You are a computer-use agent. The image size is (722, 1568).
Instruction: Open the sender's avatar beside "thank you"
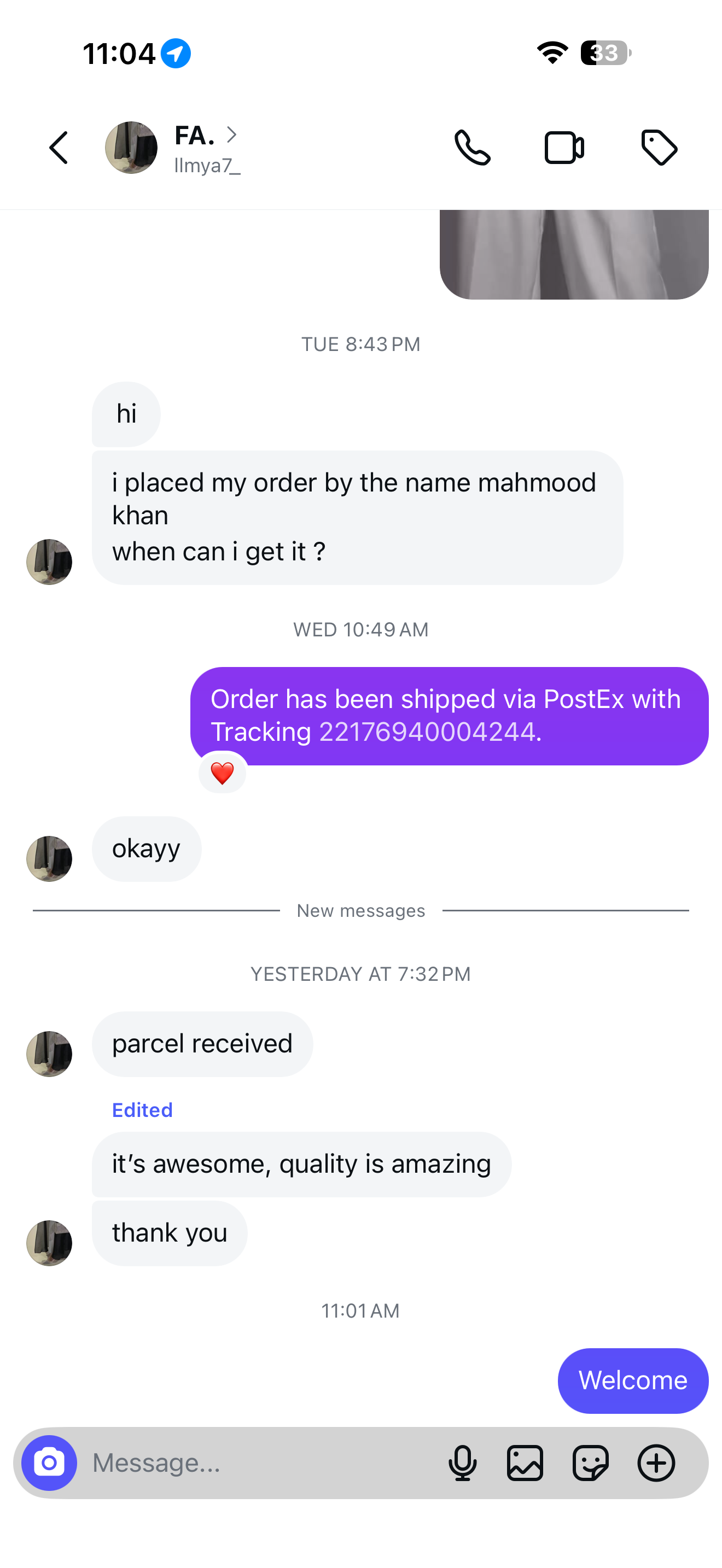tap(49, 1243)
